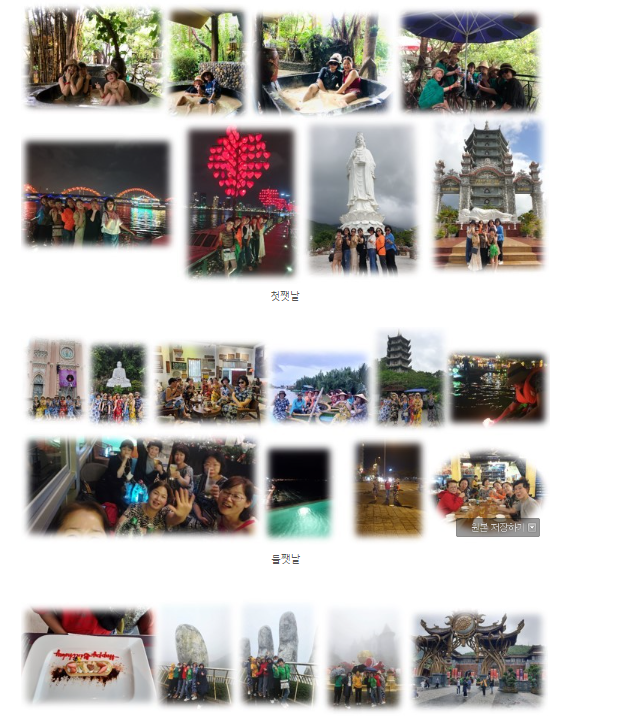View the pagoda temple gate photo
The image size is (623, 720).
(x=488, y=194)
